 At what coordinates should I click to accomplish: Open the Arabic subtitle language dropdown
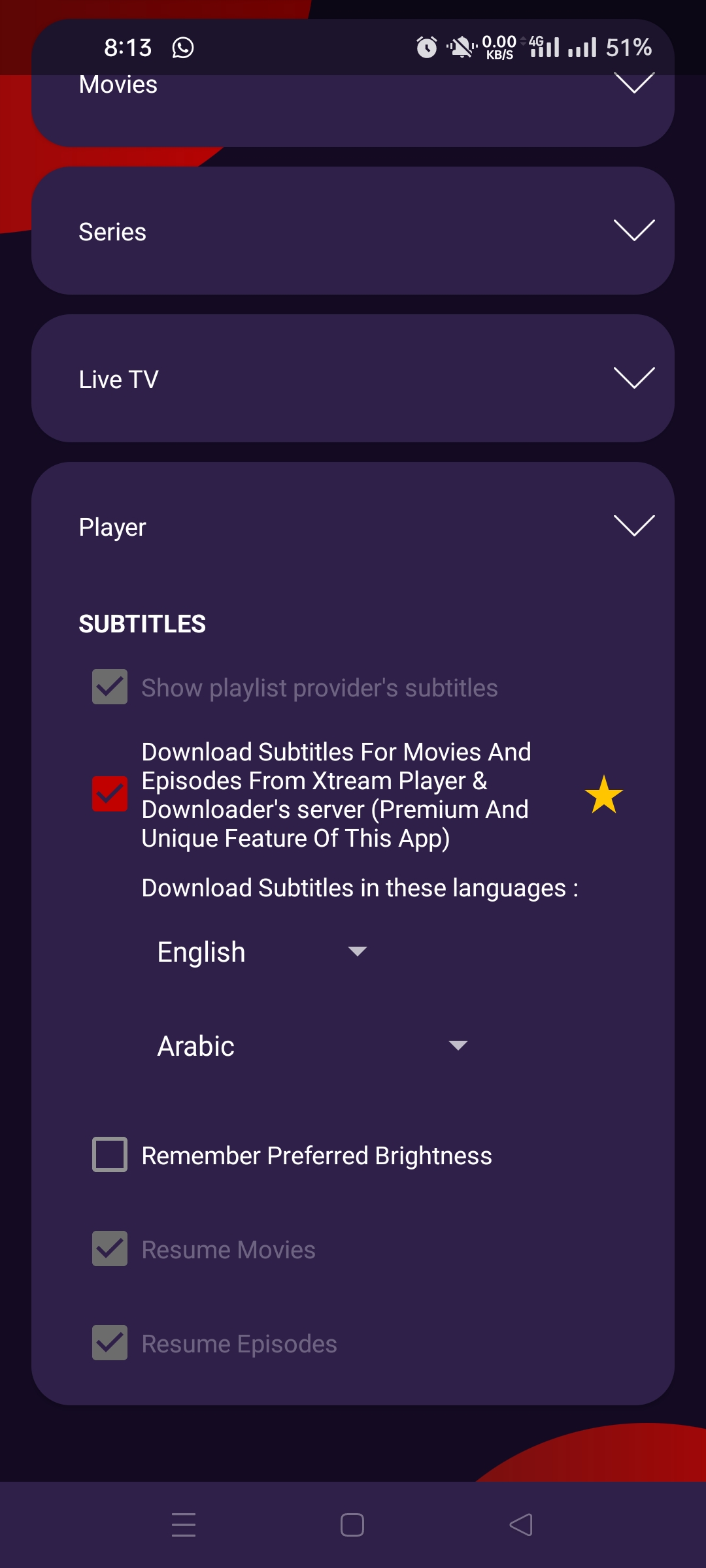coord(312,1046)
